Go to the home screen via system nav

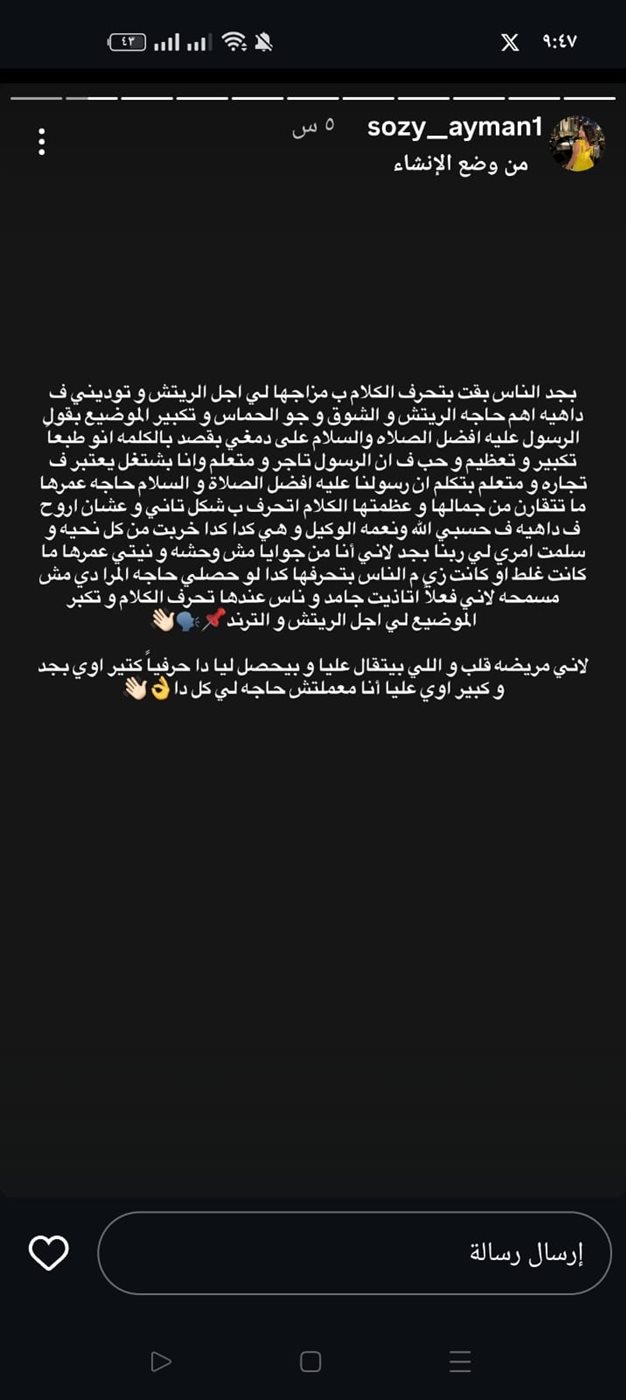[310, 1361]
